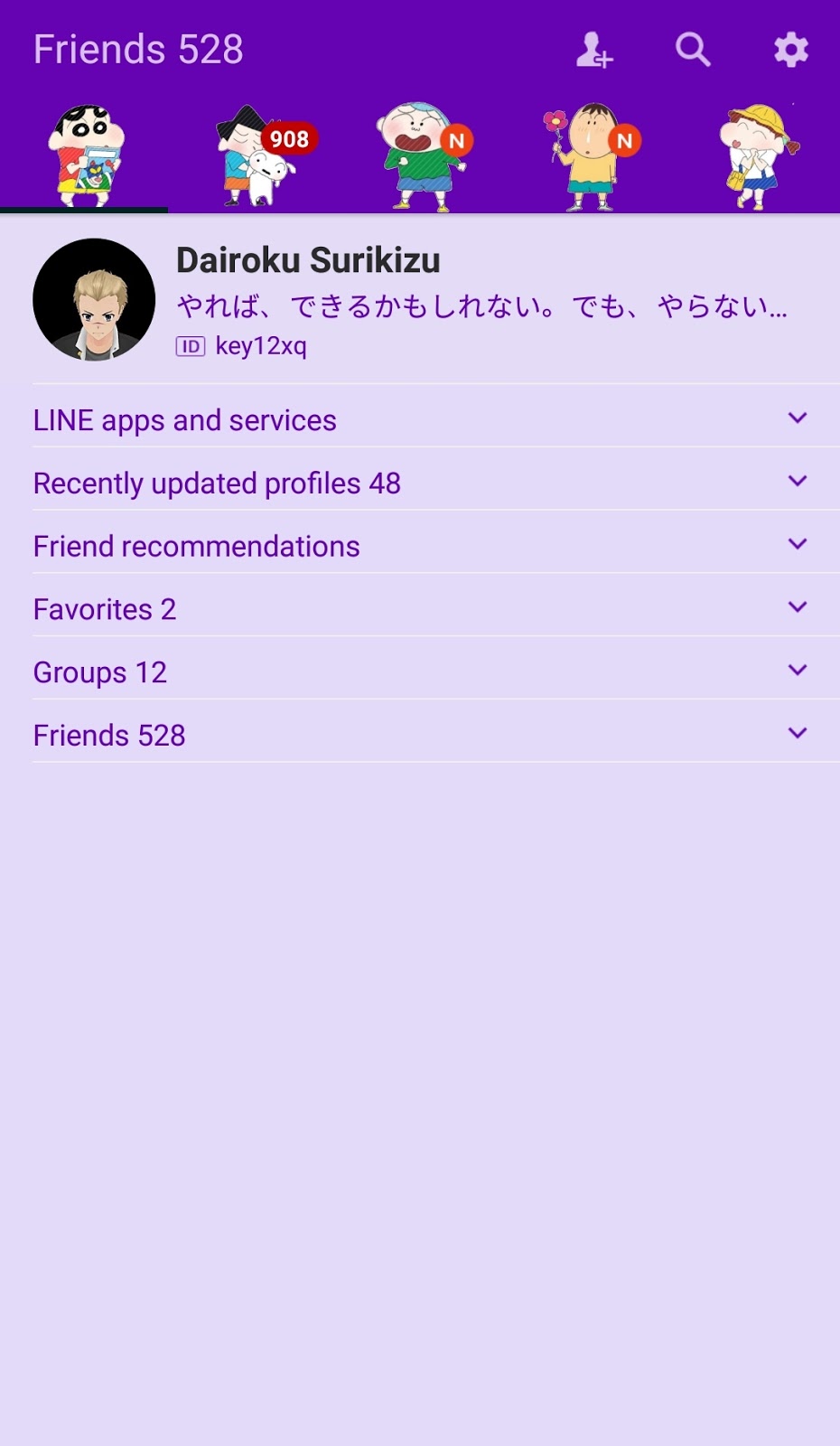Open the search icon
Image resolution: width=840 pixels, height=1446 pixels.
pyautogui.click(x=693, y=50)
